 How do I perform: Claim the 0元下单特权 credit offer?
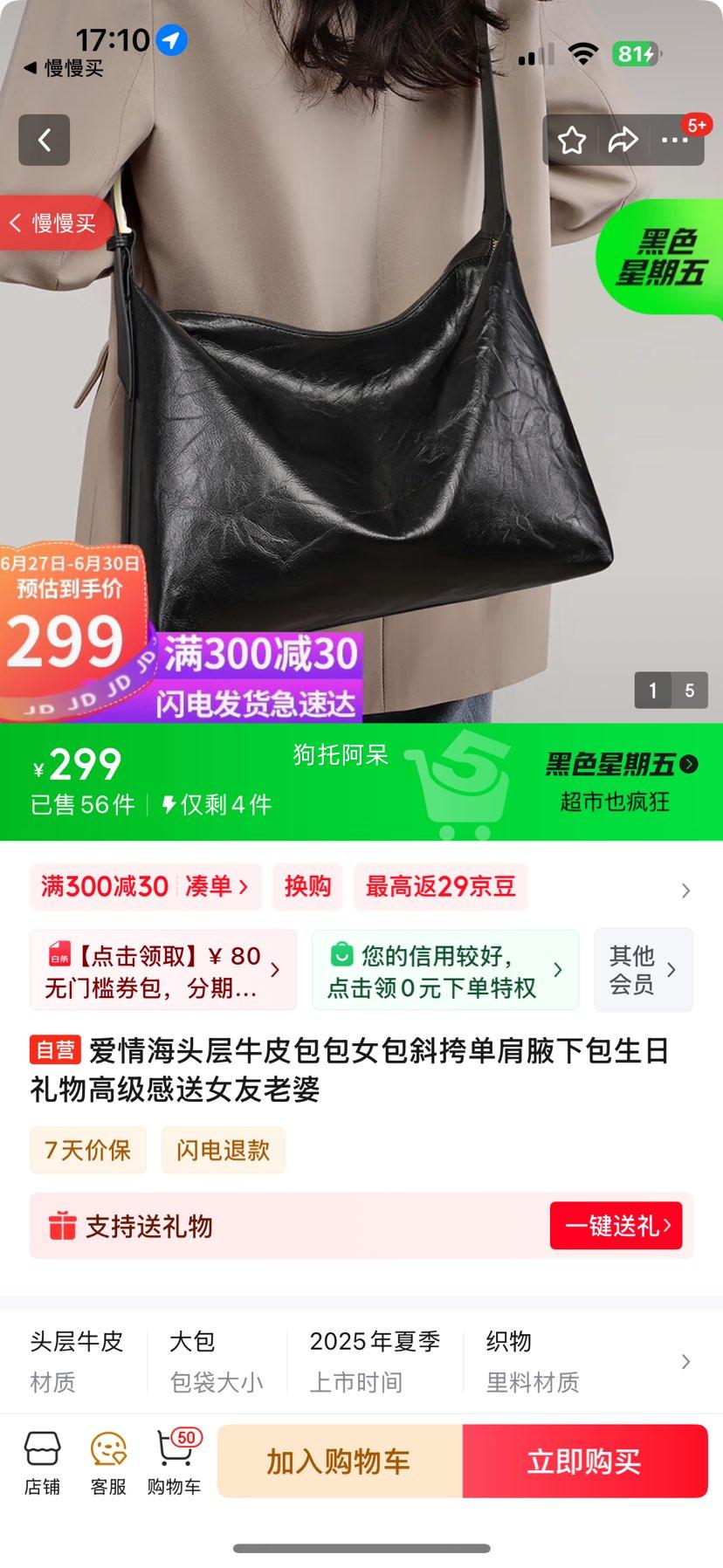(x=444, y=971)
